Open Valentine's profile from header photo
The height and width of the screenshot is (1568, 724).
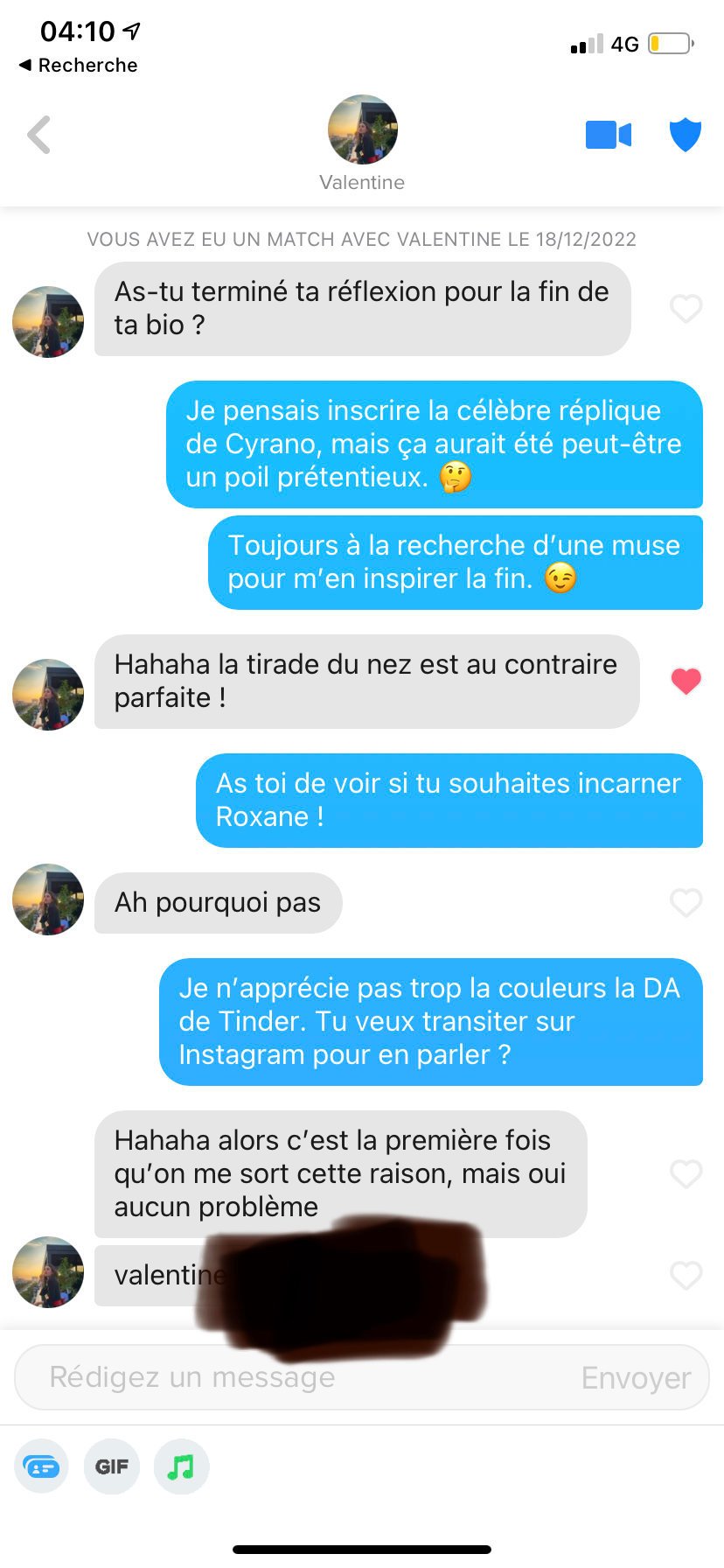pos(362,130)
